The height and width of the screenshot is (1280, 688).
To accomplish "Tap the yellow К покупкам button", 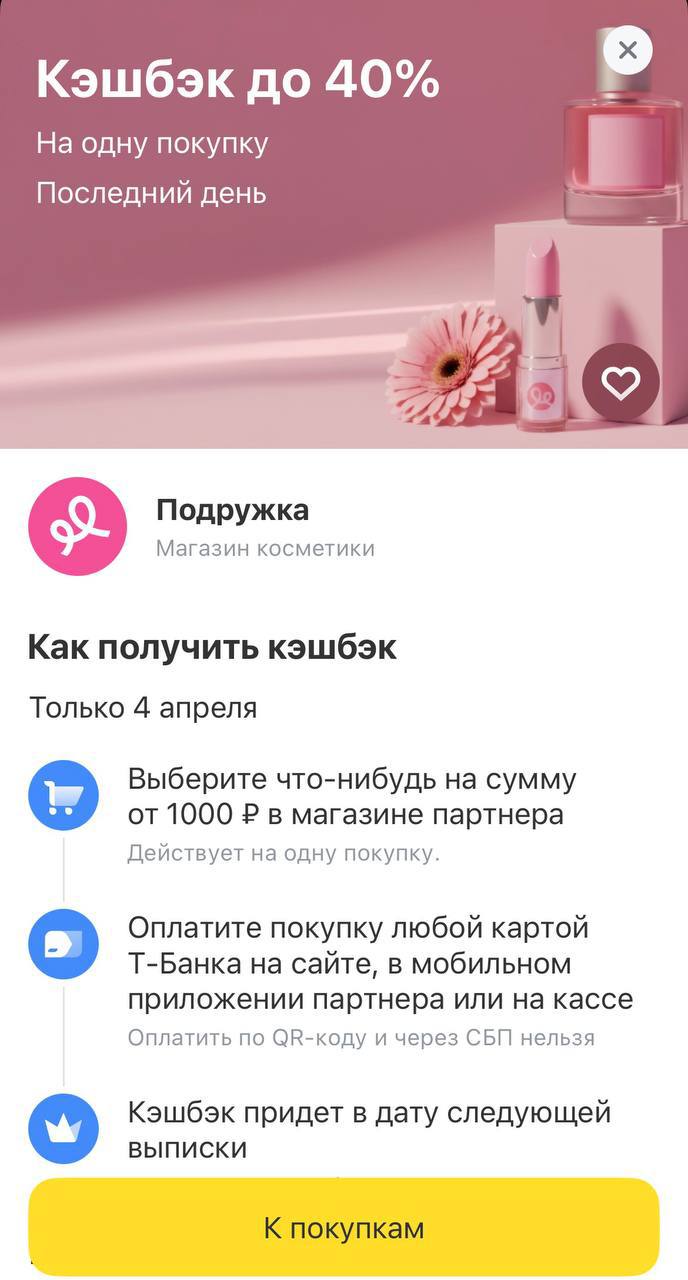I will point(344,1227).
